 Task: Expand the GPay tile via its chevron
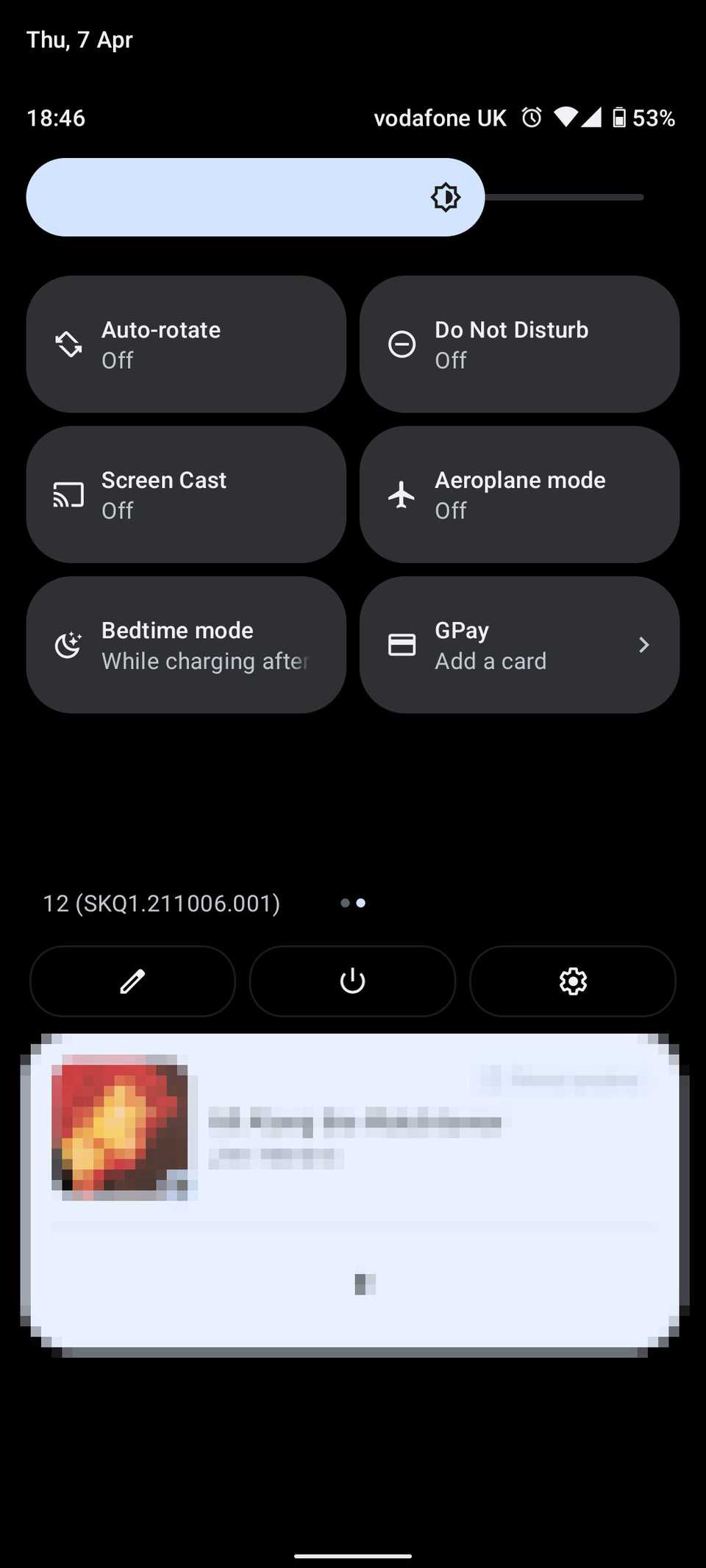[643, 645]
